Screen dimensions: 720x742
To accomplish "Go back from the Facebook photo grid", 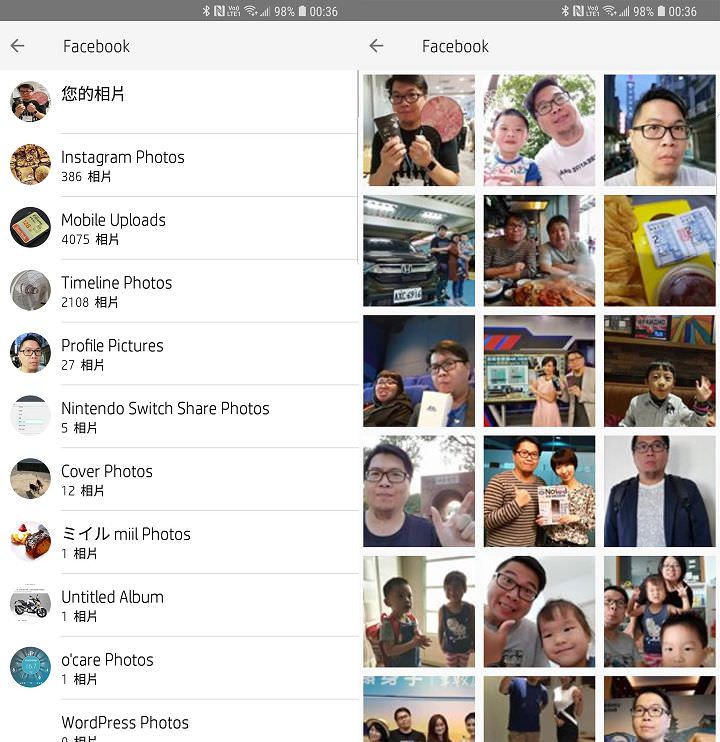I will (x=376, y=46).
